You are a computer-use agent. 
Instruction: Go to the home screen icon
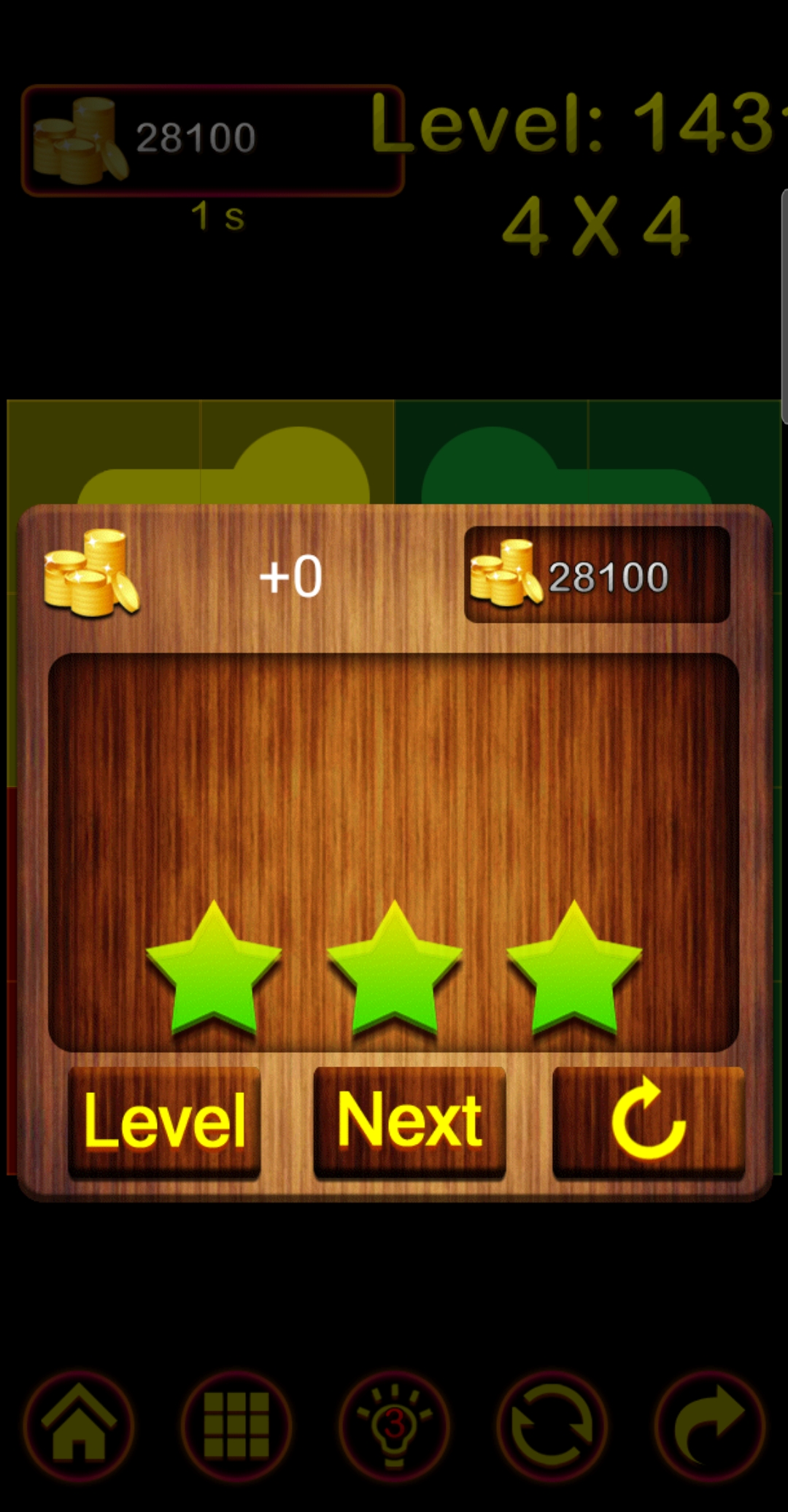tap(79, 1425)
